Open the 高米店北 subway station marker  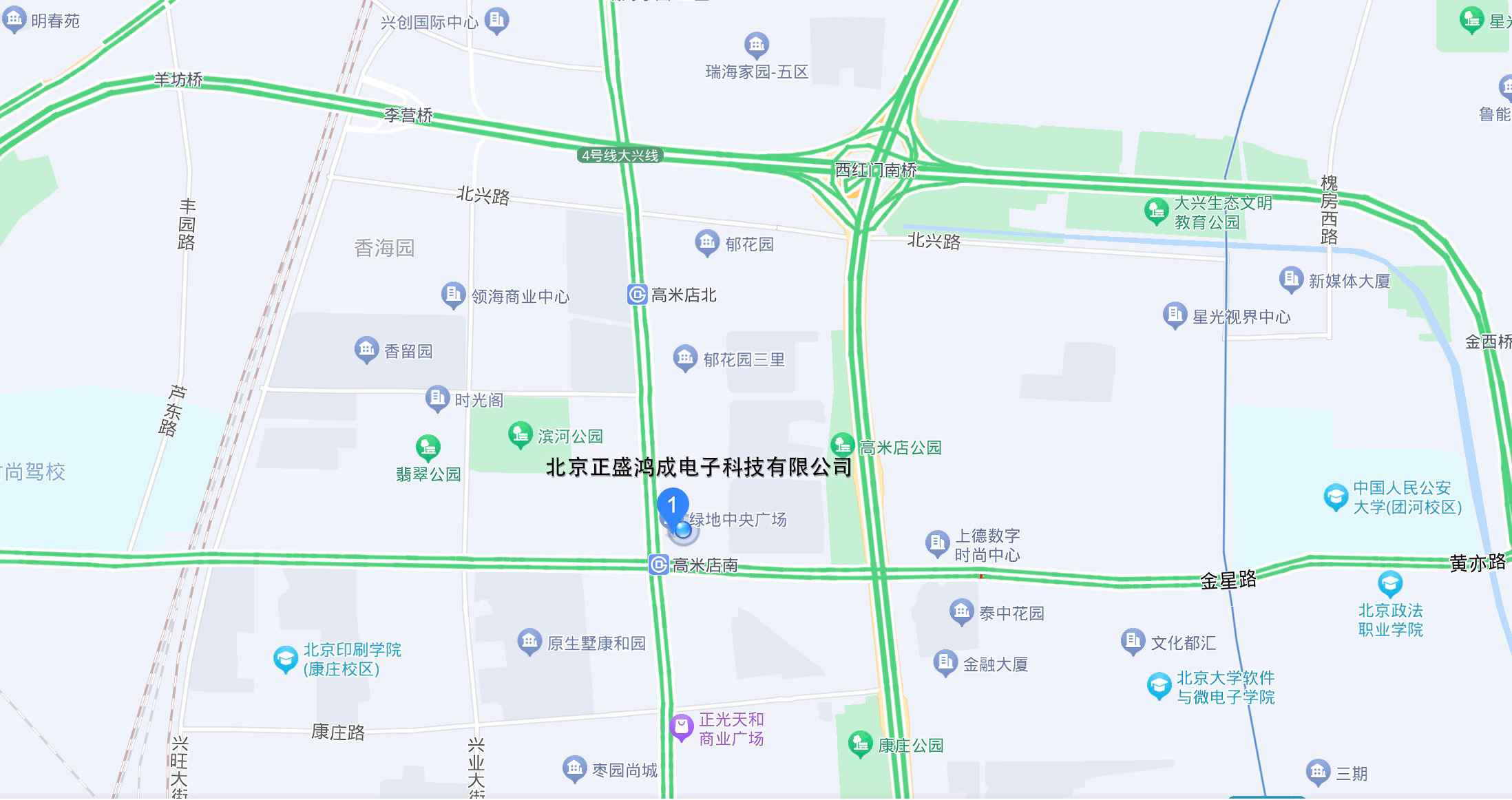tap(638, 295)
